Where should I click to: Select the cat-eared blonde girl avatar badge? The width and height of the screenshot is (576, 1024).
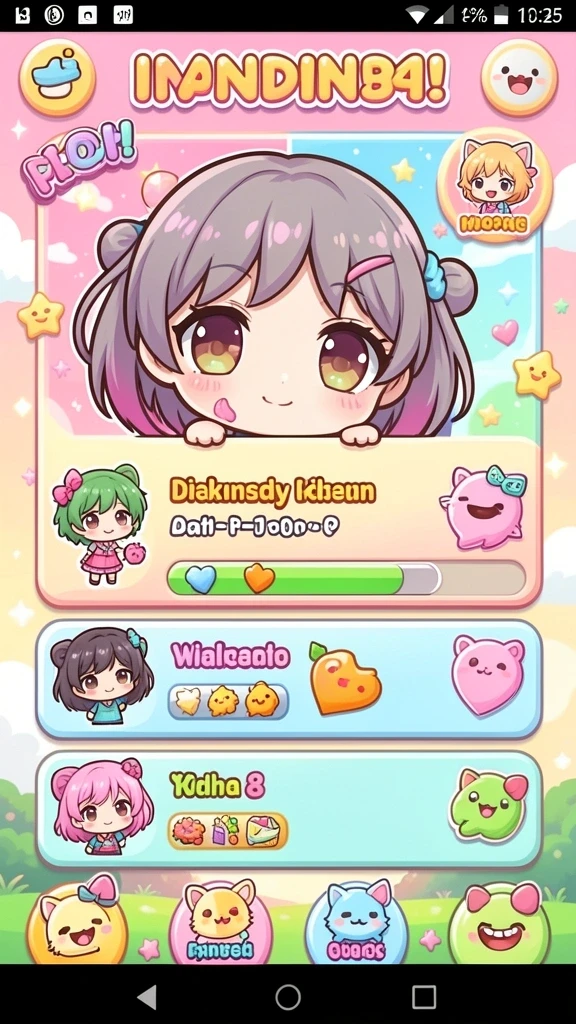(x=494, y=185)
